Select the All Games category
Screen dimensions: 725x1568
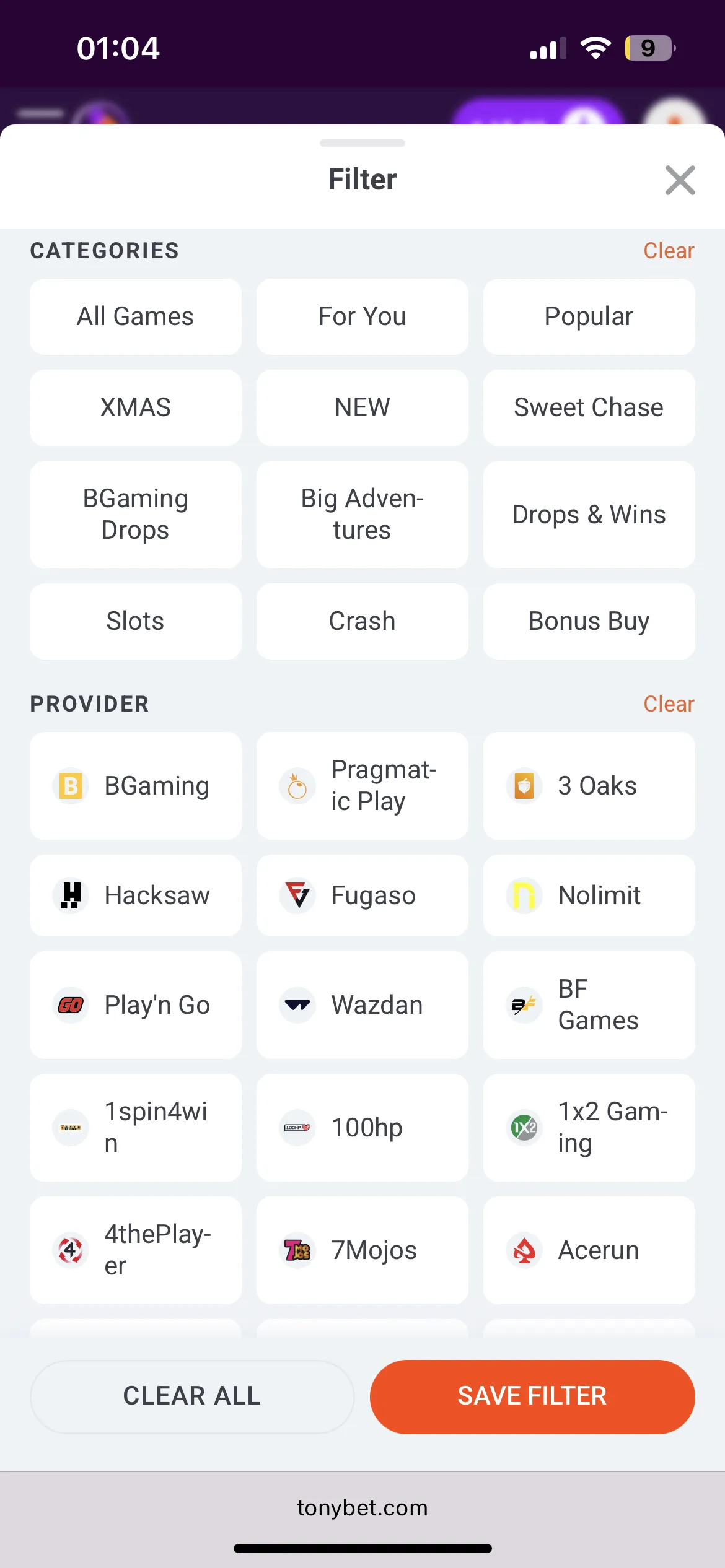pyautogui.click(x=135, y=316)
